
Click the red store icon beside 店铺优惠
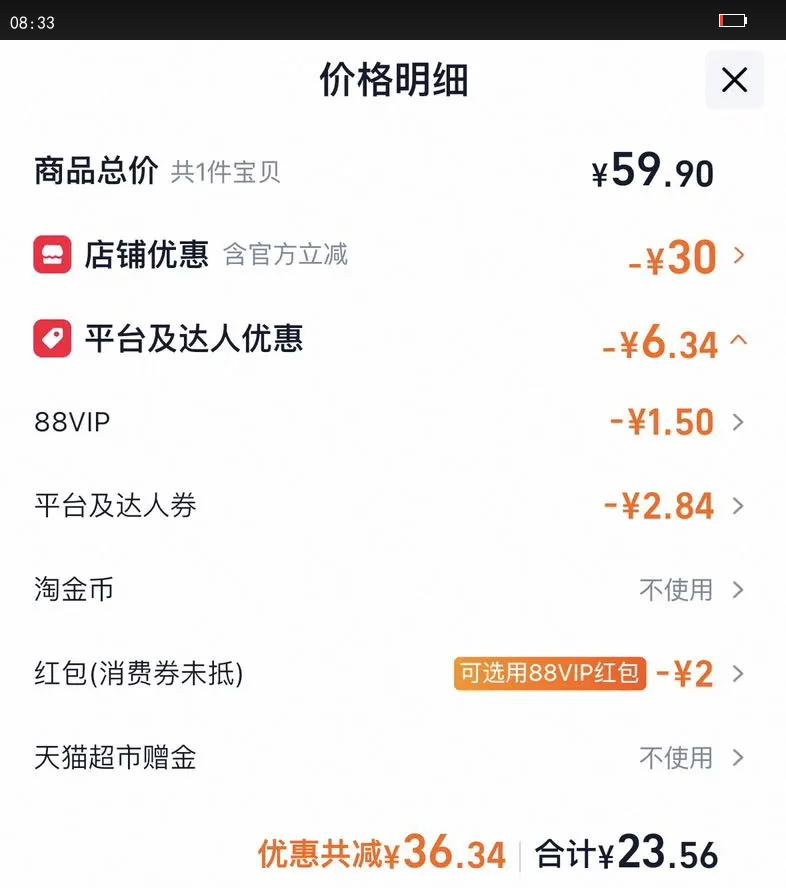tap(52, 254)
